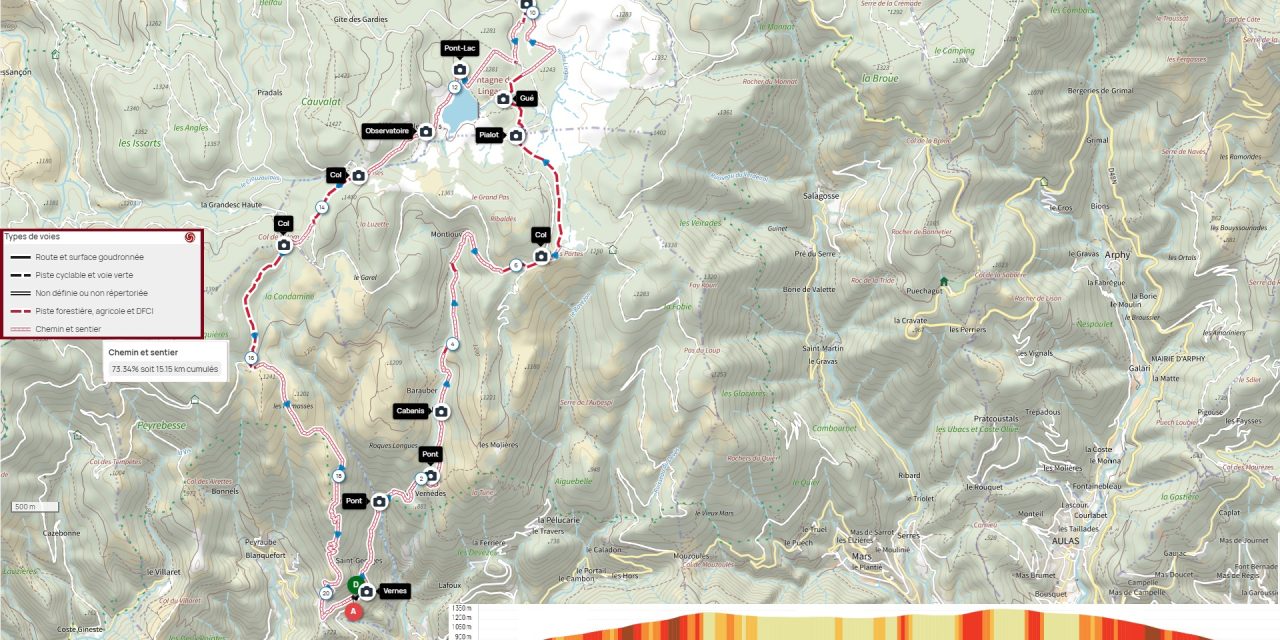1280x640 pixels.
Task: Open the Observatoire photo marker
Action: pyautogui.click(x=426, y=131)
